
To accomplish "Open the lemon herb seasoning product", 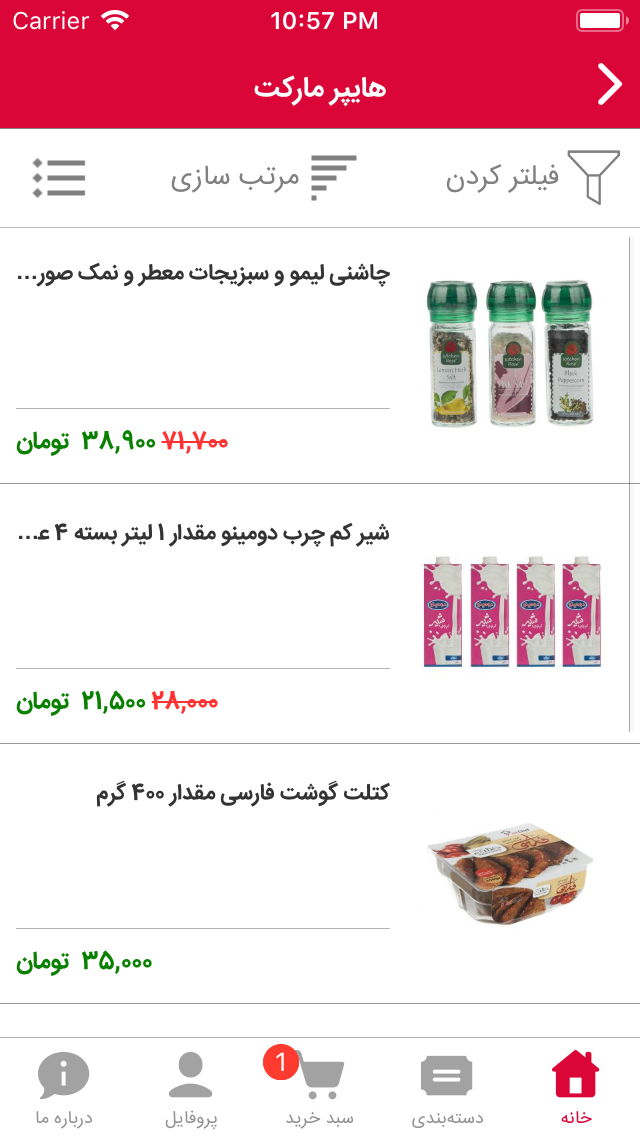I will 320,355.
